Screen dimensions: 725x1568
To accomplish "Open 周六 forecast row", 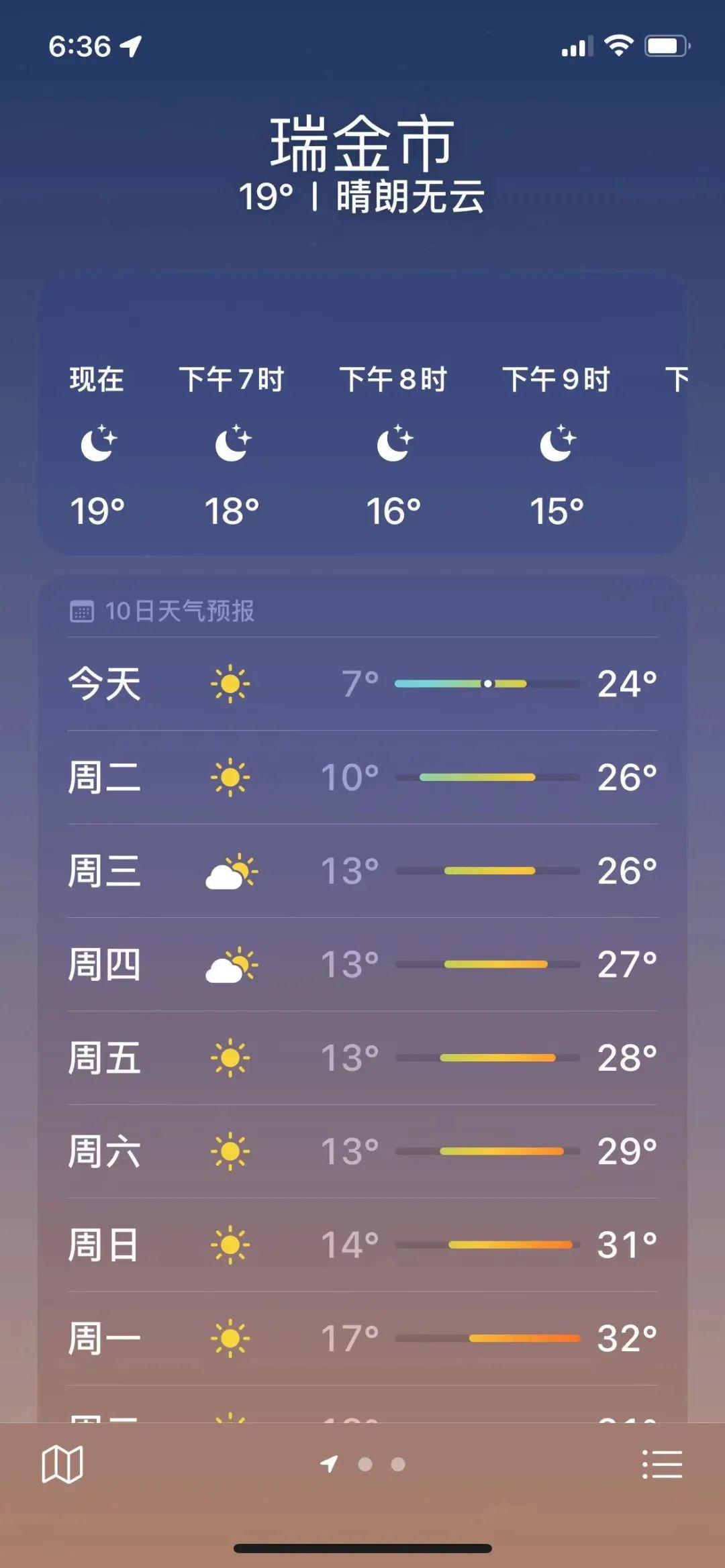I will pyautogui.click(x=362, y=1151).
